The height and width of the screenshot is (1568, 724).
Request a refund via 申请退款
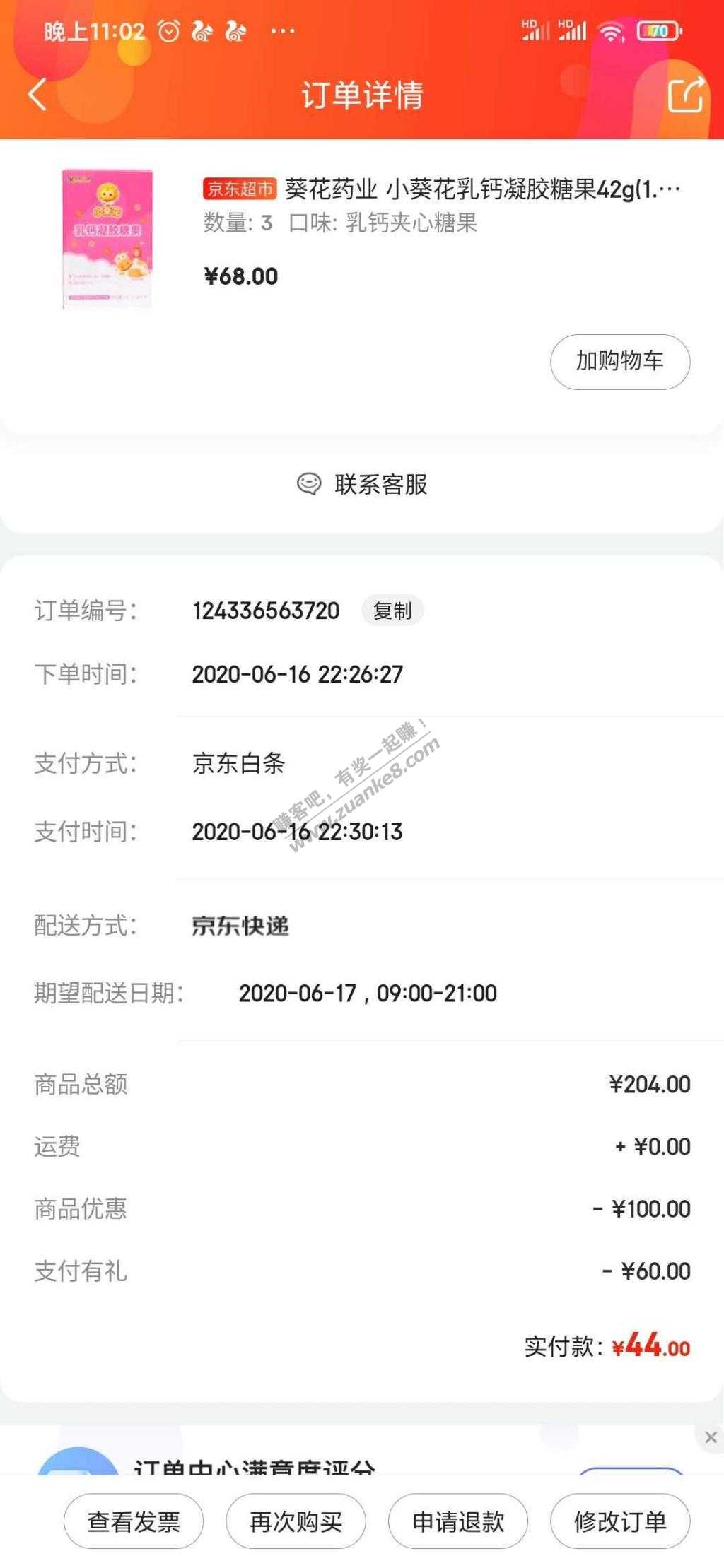458,1521
